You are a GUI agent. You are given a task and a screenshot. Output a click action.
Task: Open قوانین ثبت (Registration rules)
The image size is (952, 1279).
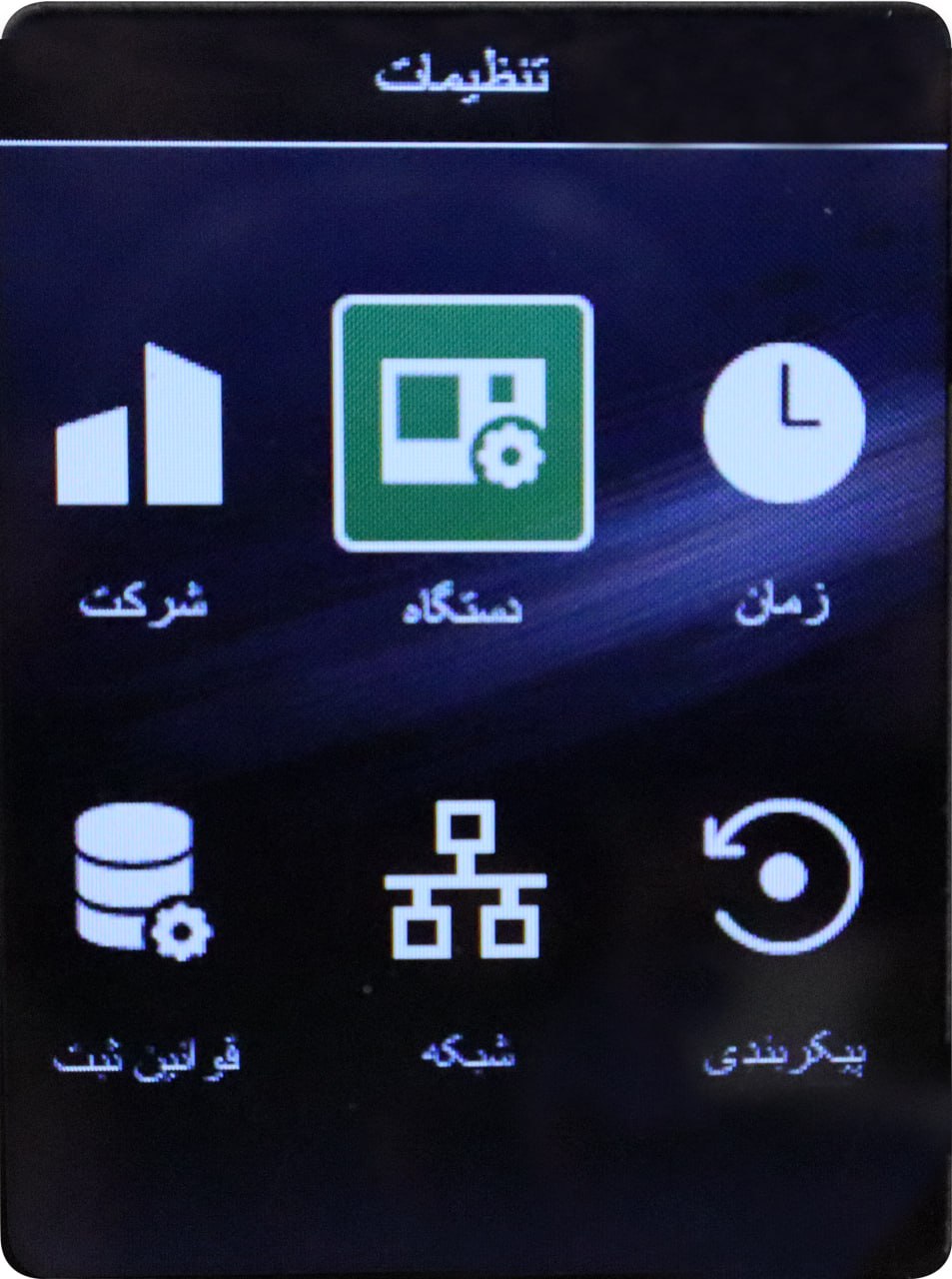click(x=145, y=885)
